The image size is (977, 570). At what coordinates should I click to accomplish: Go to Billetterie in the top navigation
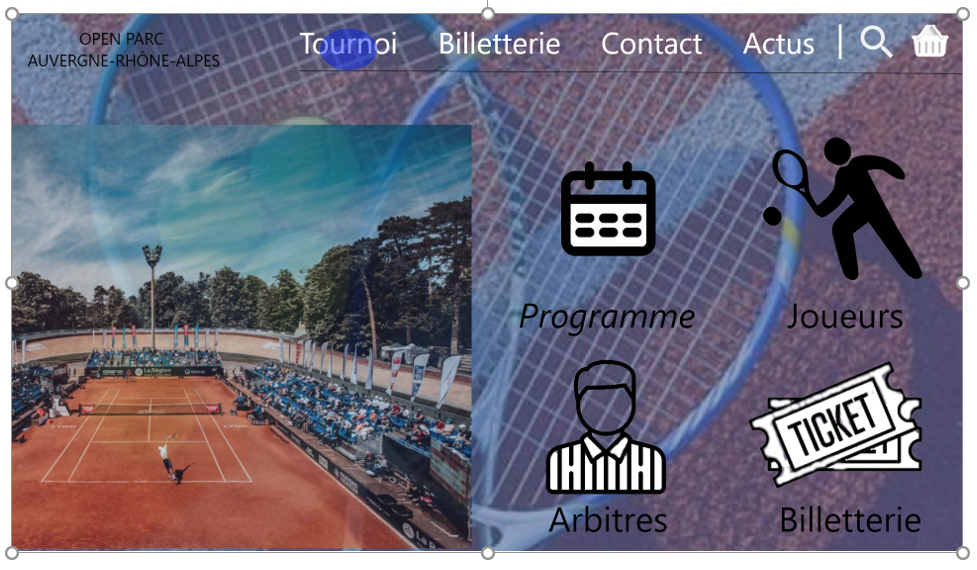coord(499,45)
